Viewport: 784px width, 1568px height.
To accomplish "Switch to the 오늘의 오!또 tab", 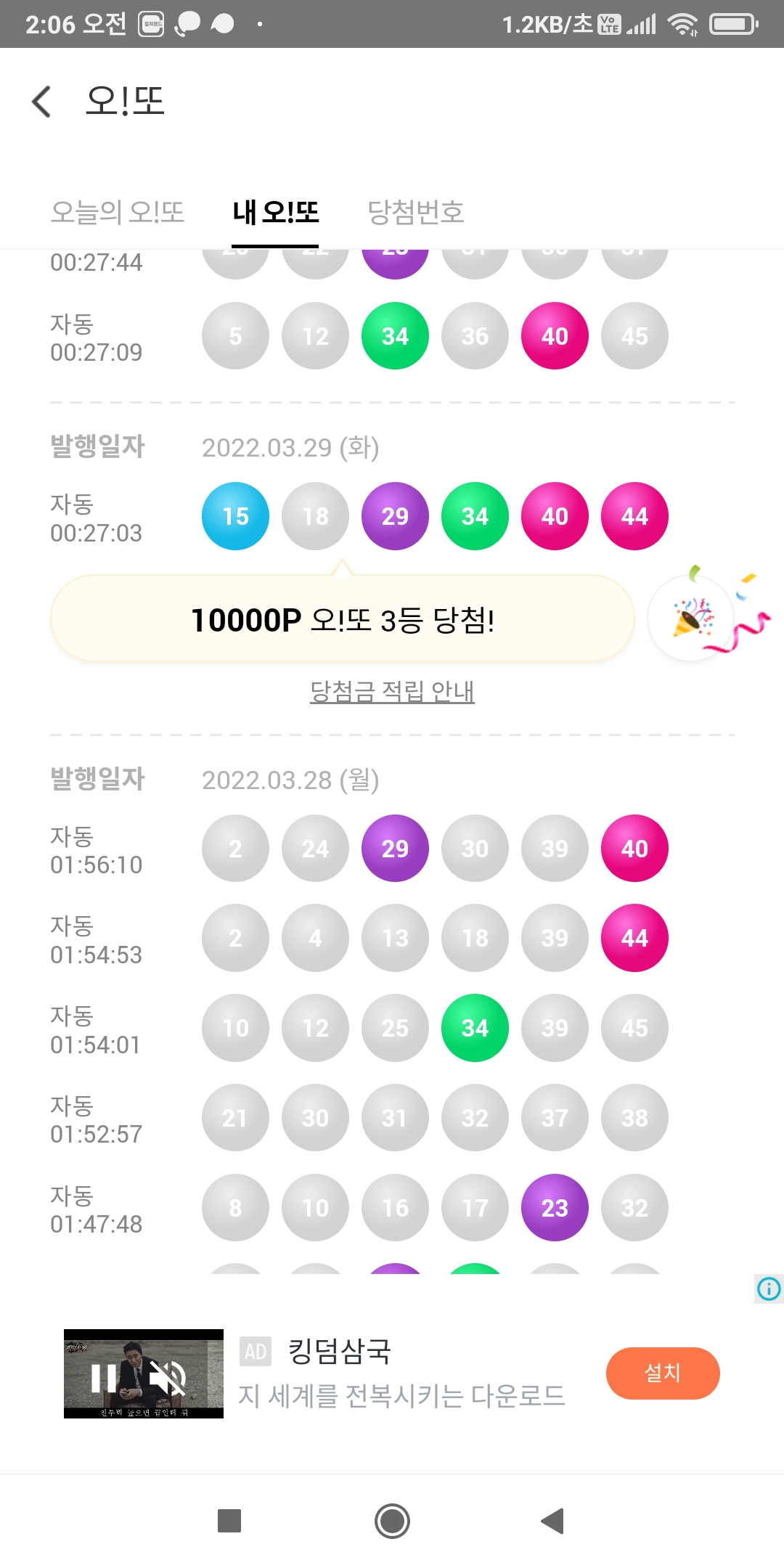I will (117, 213).
